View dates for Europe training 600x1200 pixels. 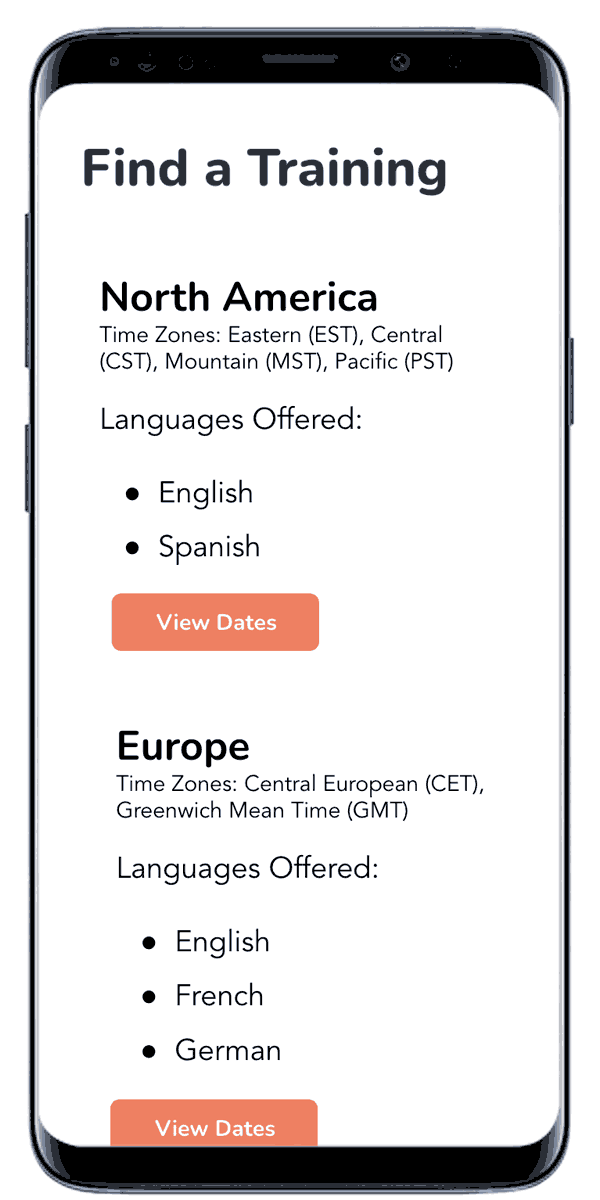click(x=214, y=1125)
